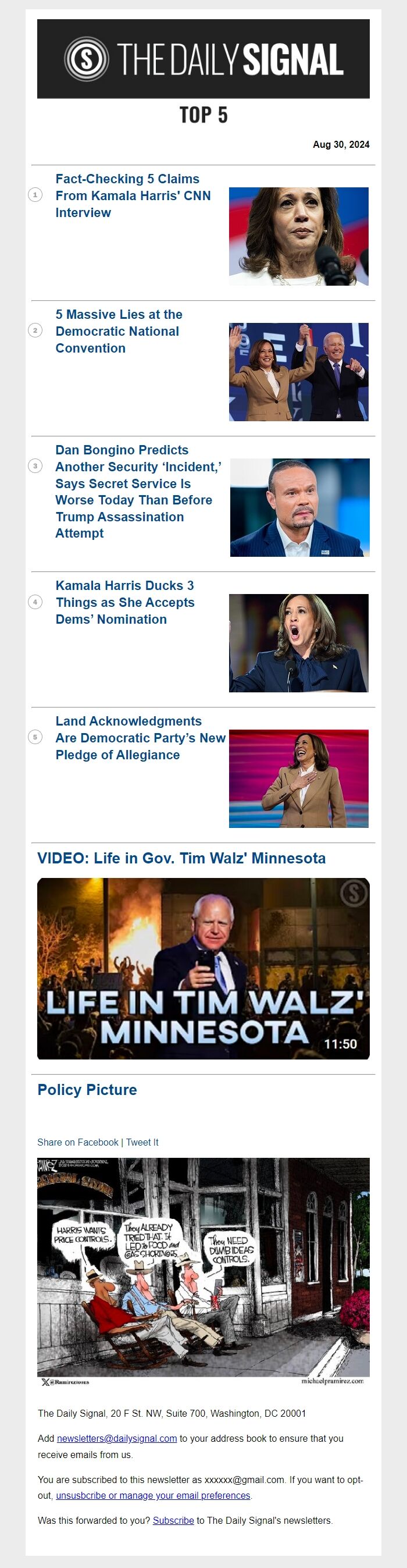Open 5 Massive Lies at the DNC headline
407x1568 pixels.
coord(119,331)
